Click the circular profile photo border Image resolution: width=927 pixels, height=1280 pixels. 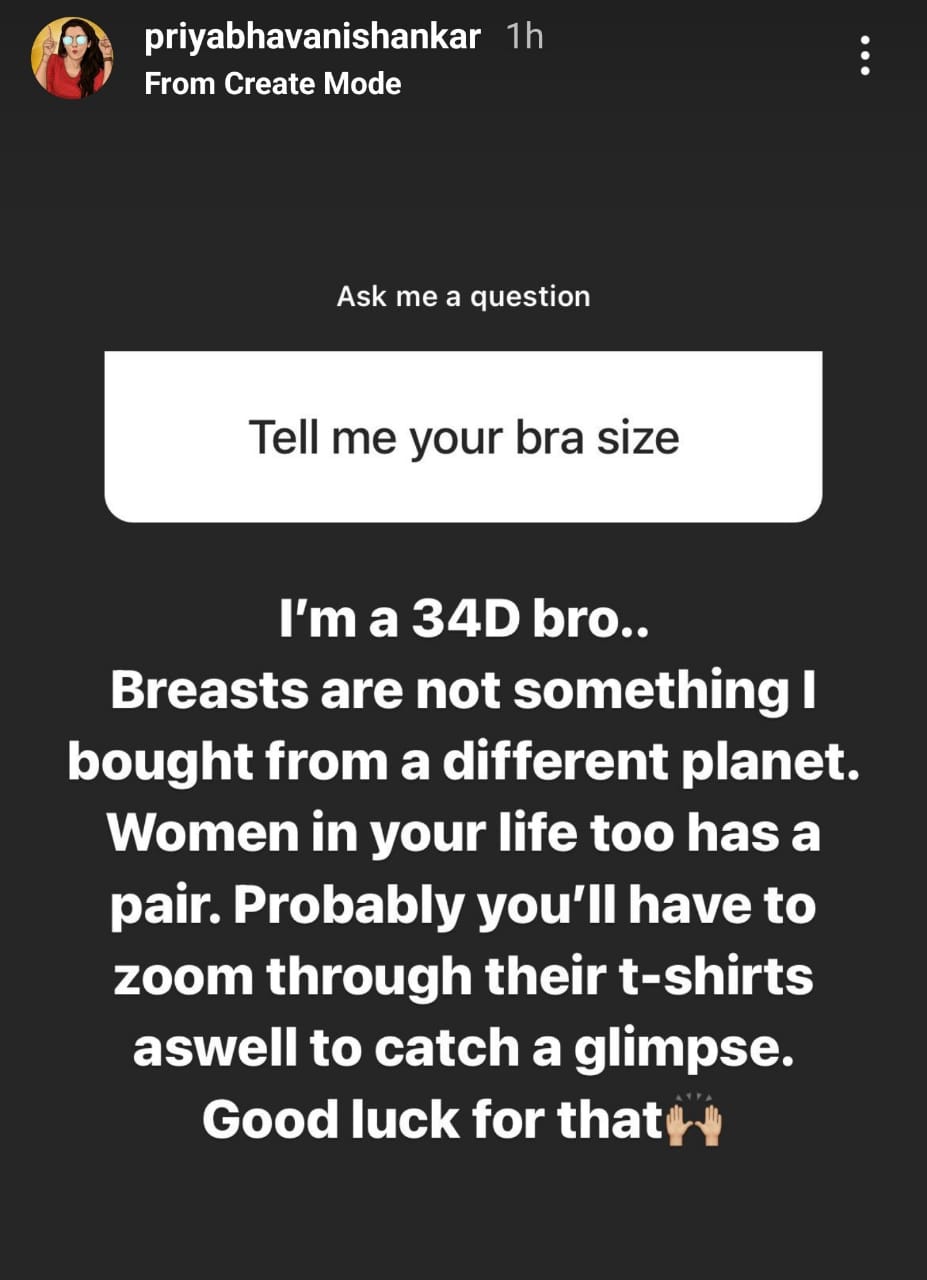tap(72, 20)
